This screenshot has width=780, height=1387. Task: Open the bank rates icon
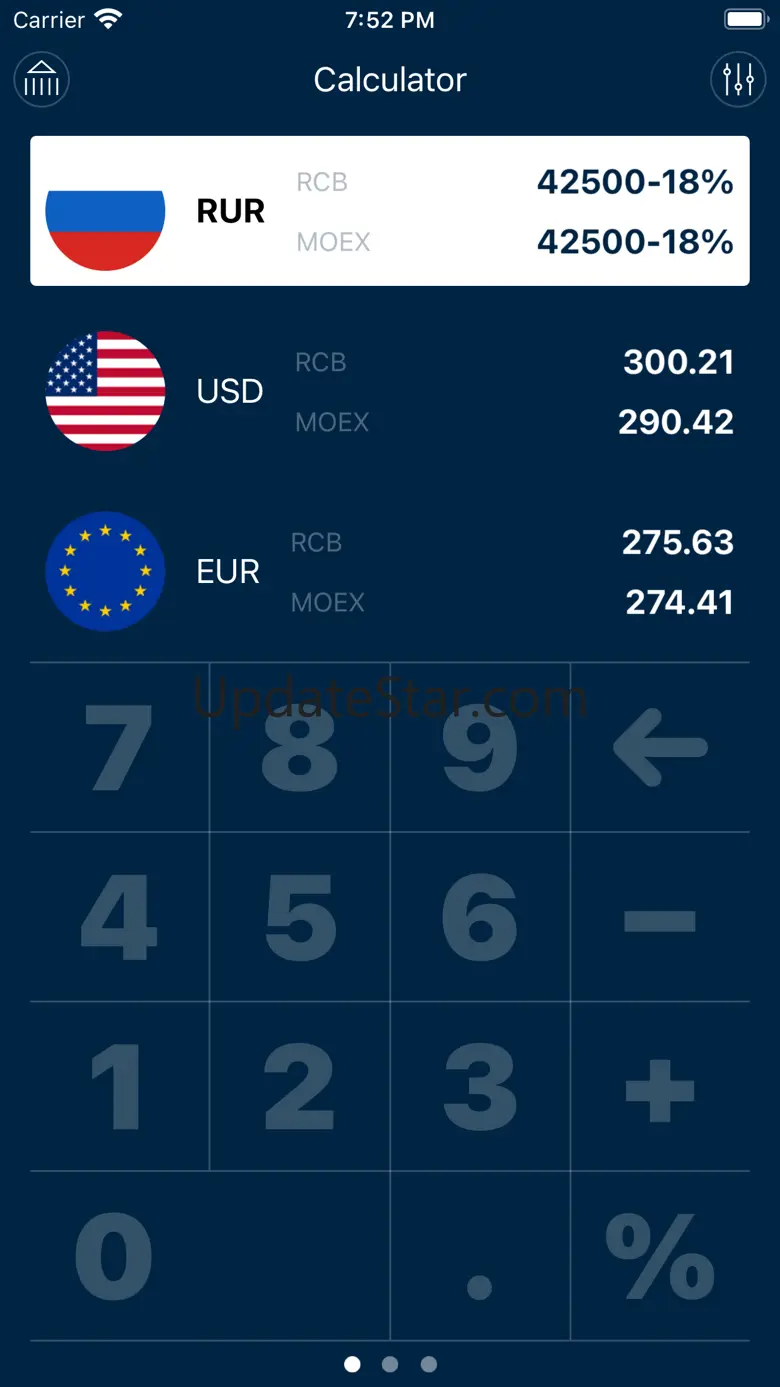pyautogui.click(x=41, y=79)
